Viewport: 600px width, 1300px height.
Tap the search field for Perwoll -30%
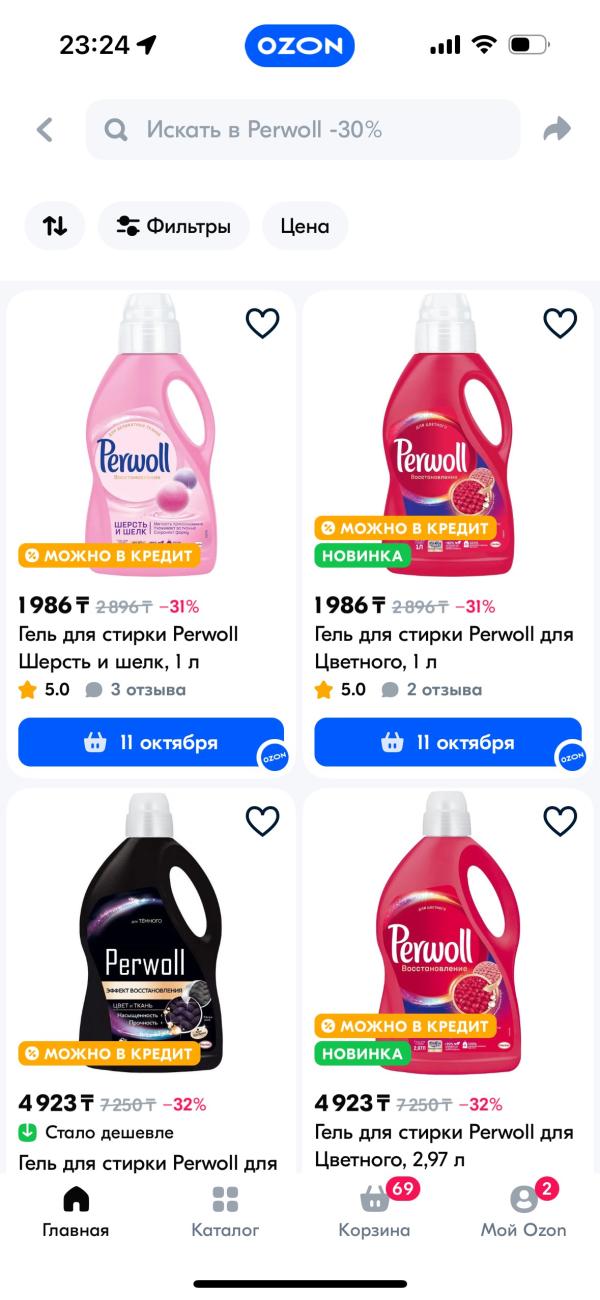303,130
